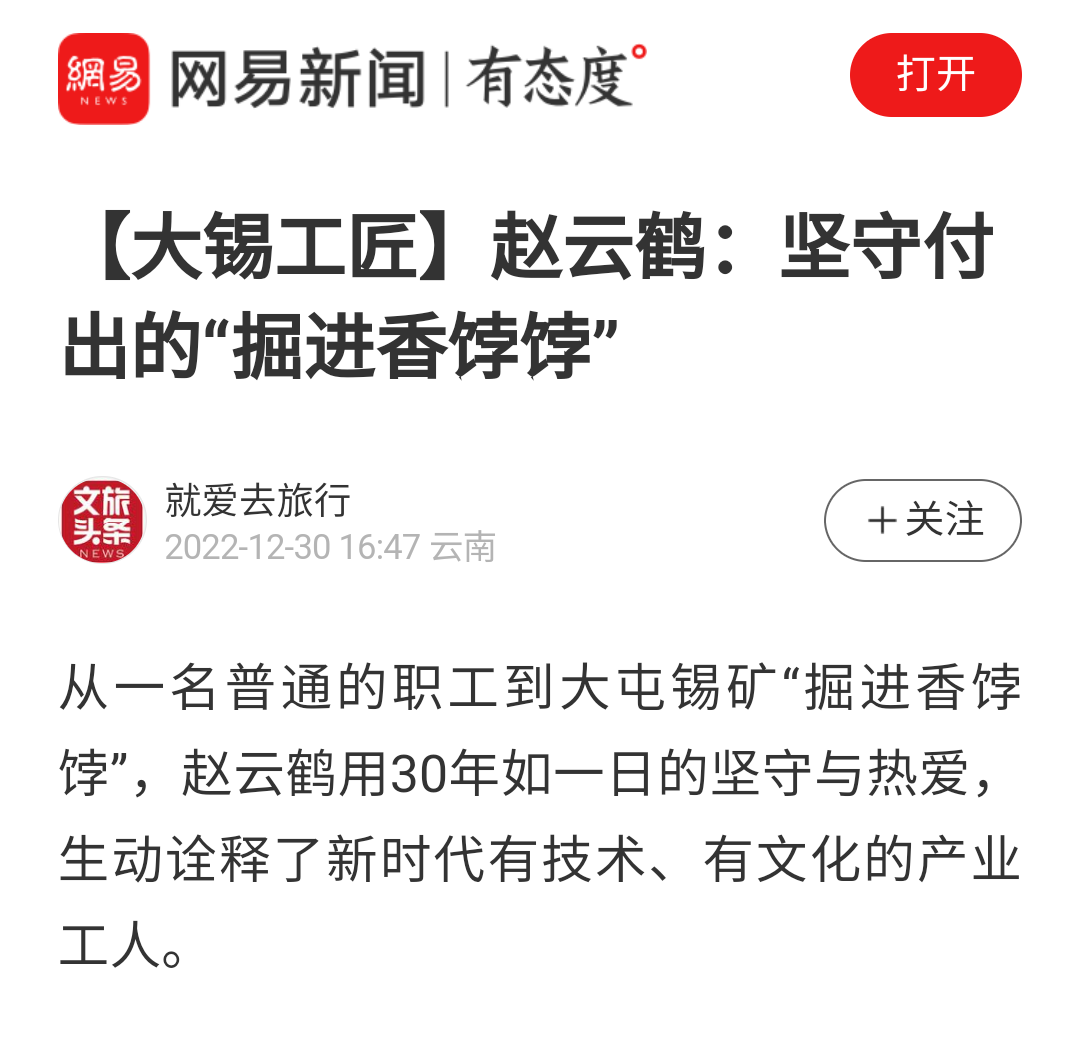Open the 网易新闻 logo in the header

pos(103,78)
